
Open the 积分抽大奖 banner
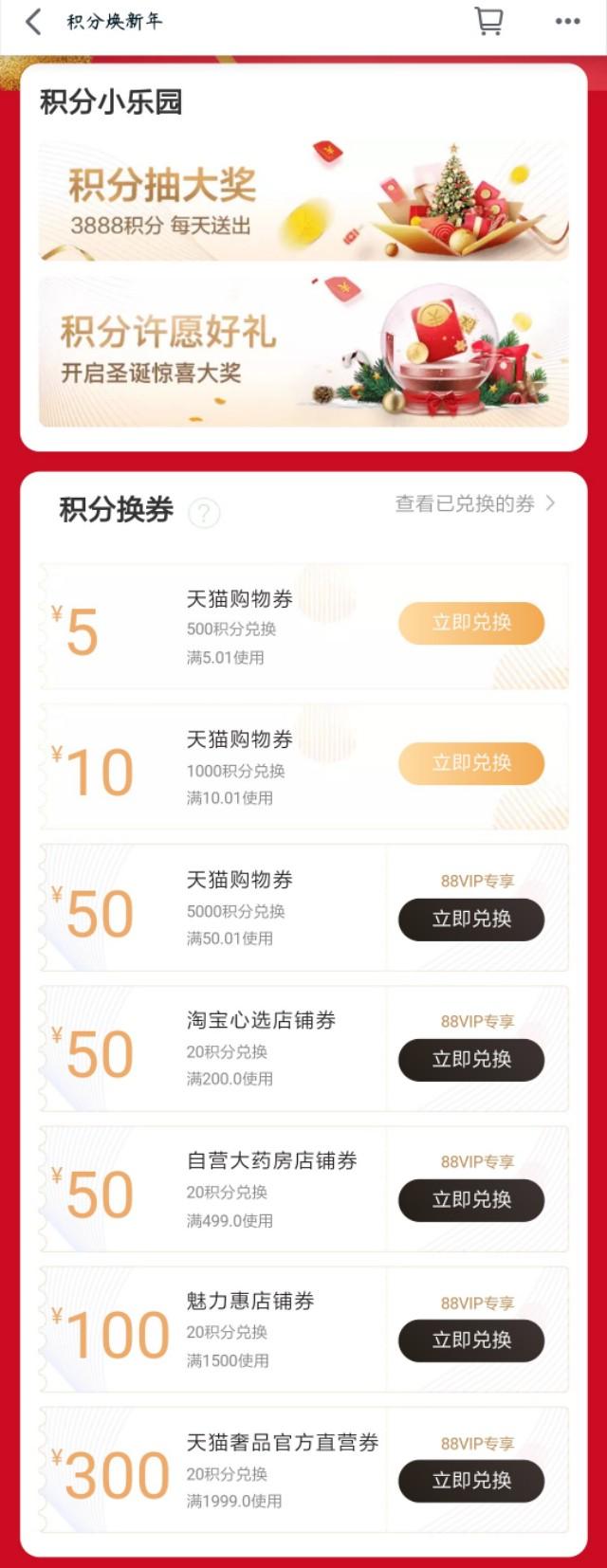point(303,201)
